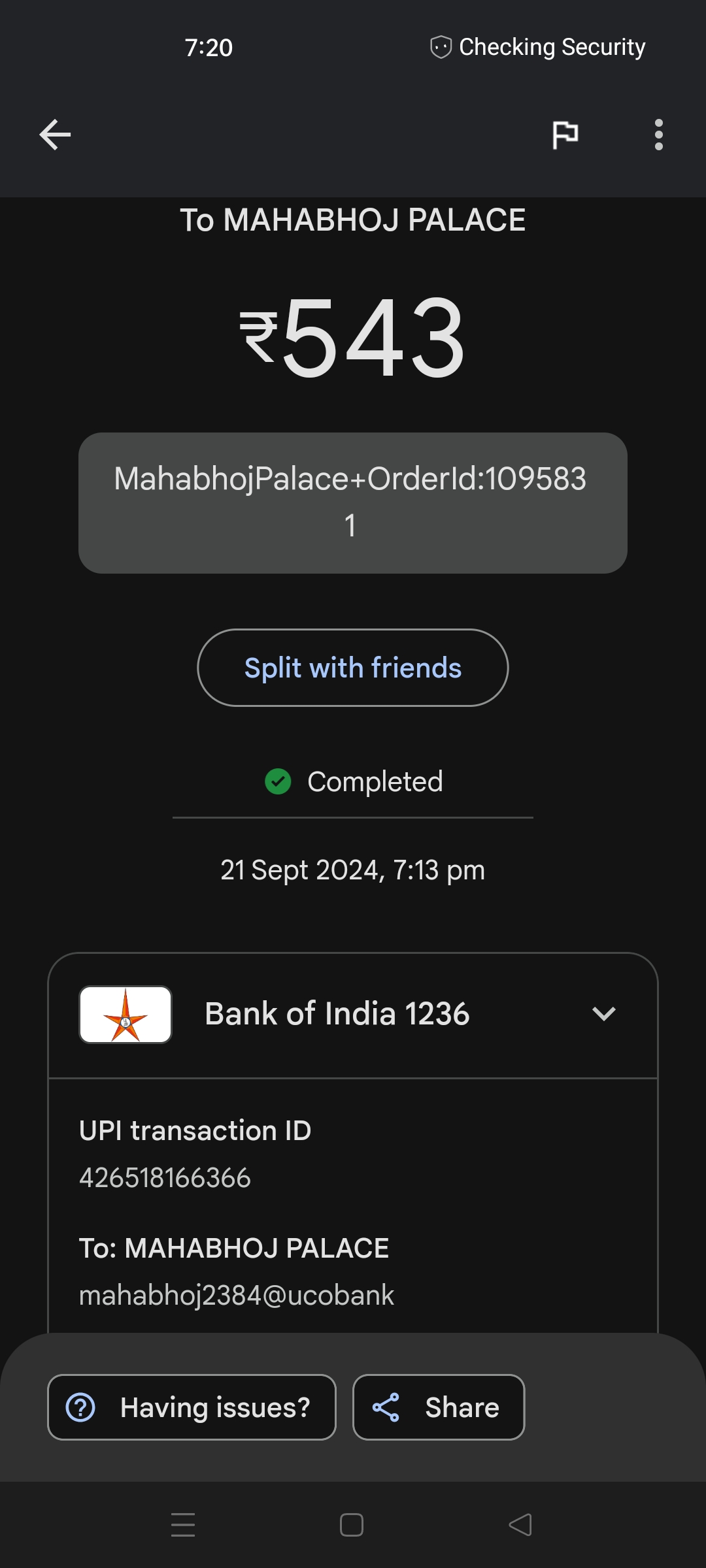The image size is (706, 1568).
Task: Split with friends
Action: (x=353, y=668)
